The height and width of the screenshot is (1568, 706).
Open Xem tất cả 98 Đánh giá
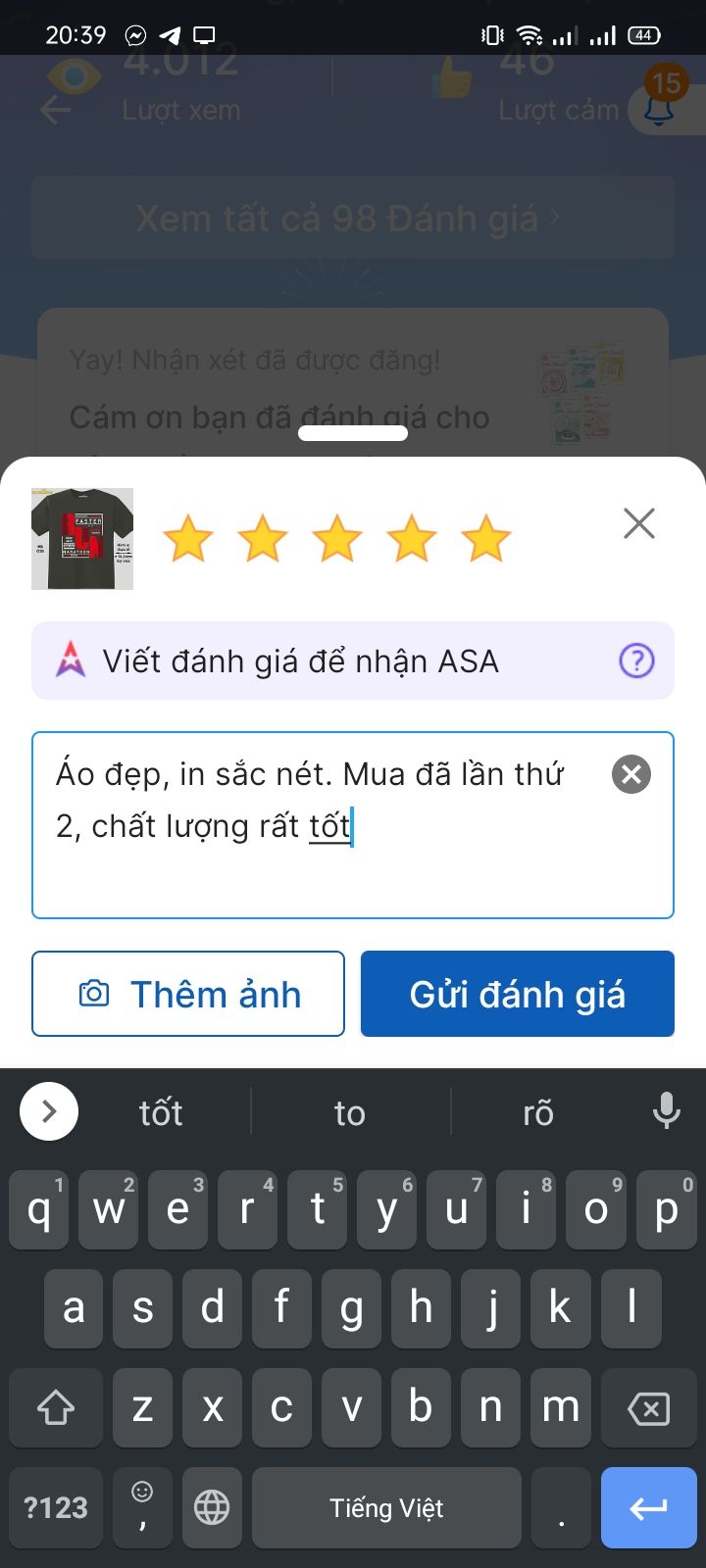tap(352, 218)
